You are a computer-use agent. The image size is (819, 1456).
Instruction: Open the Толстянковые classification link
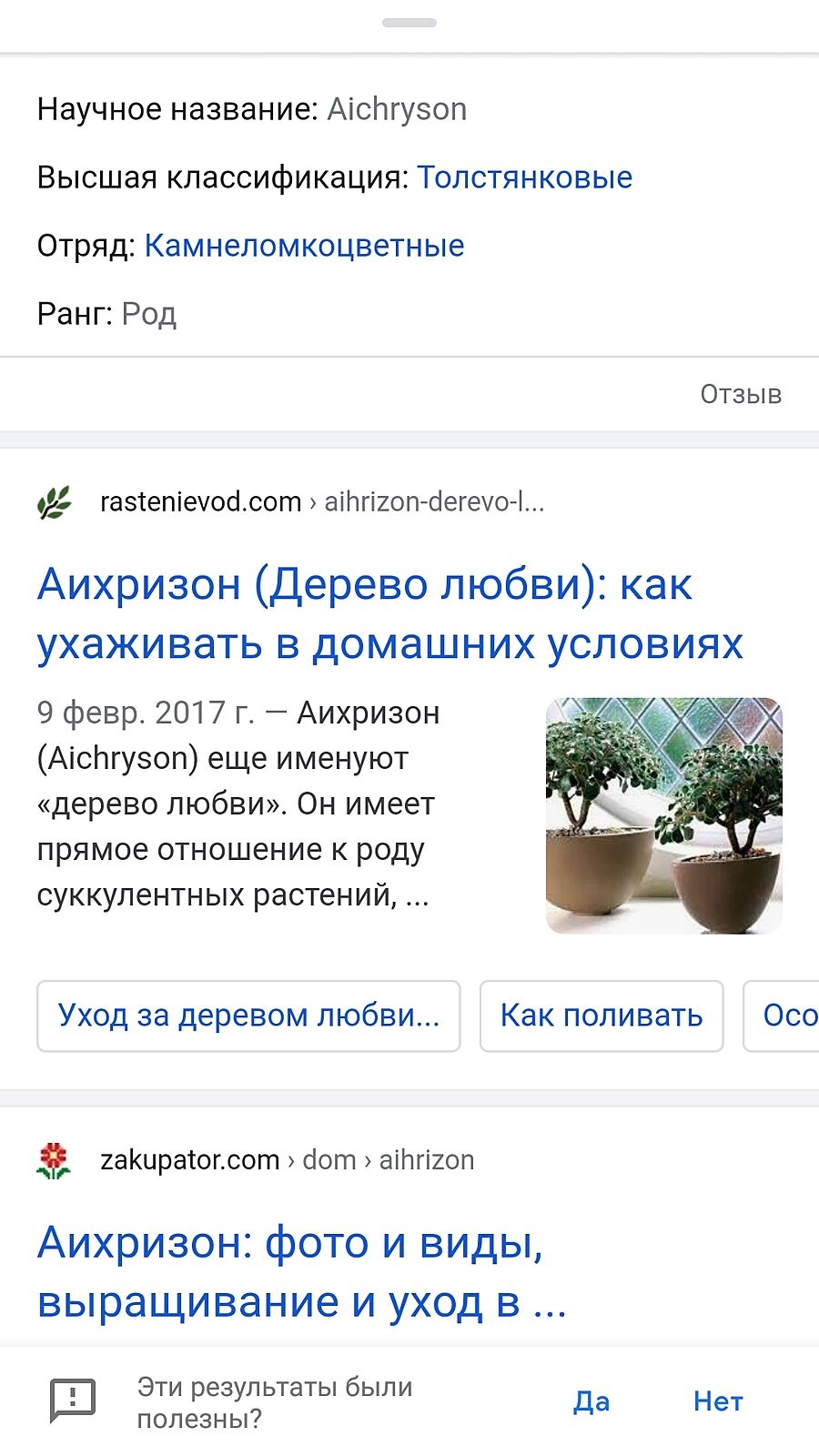click(524, 177)
